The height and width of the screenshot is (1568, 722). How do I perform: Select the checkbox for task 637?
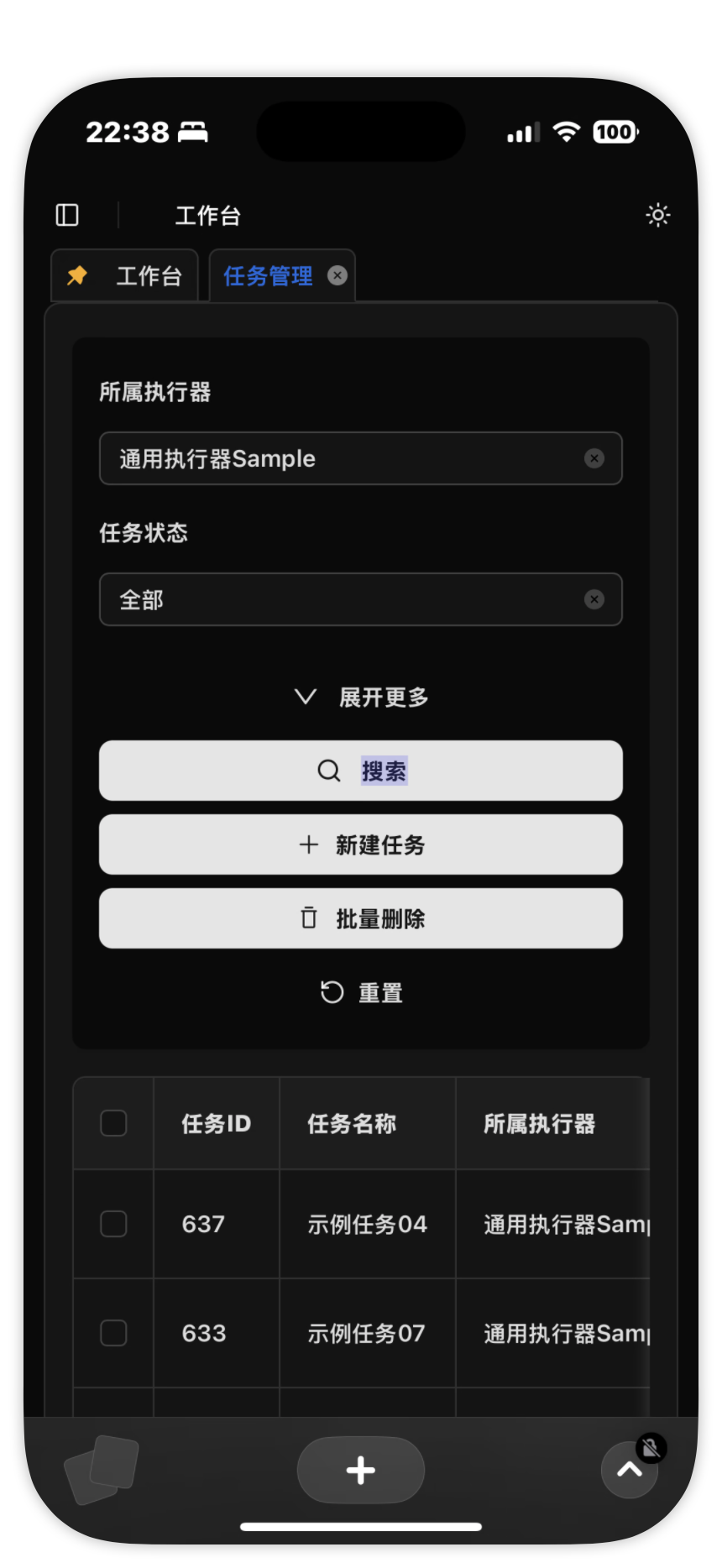click(113, 1224)
